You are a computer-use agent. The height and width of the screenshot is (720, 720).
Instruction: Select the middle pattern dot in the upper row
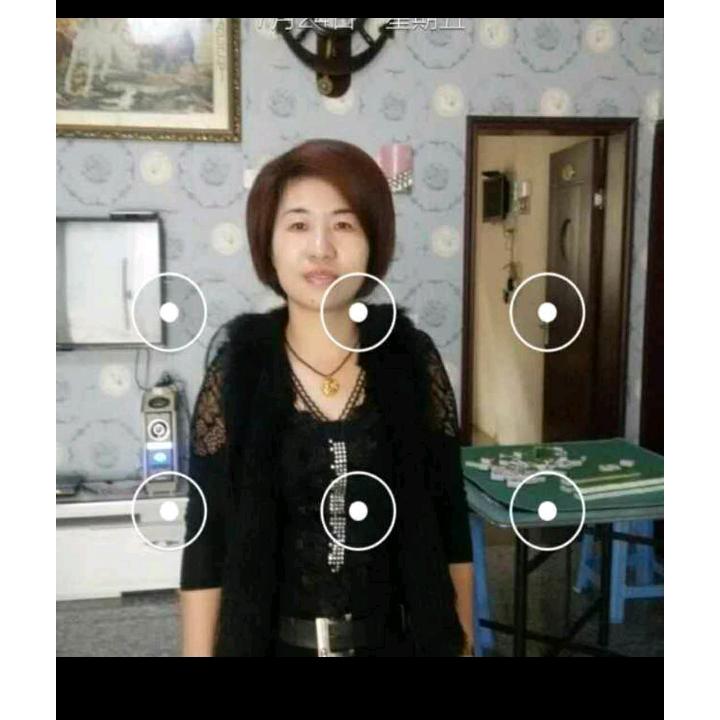click(x=358, y=312)
